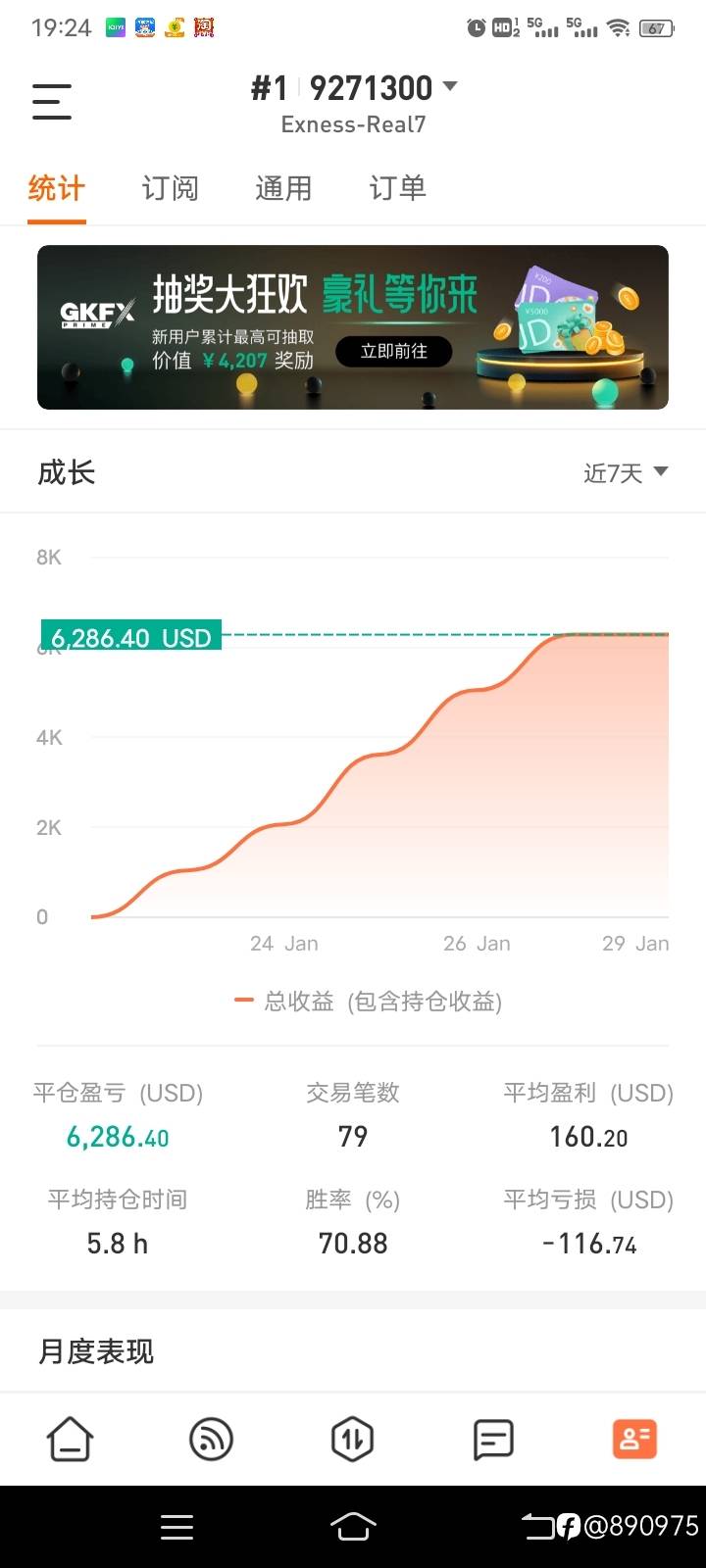Open the system recent apps menu
This screenshot has width=706, height=1568.
coord(176,1527)
